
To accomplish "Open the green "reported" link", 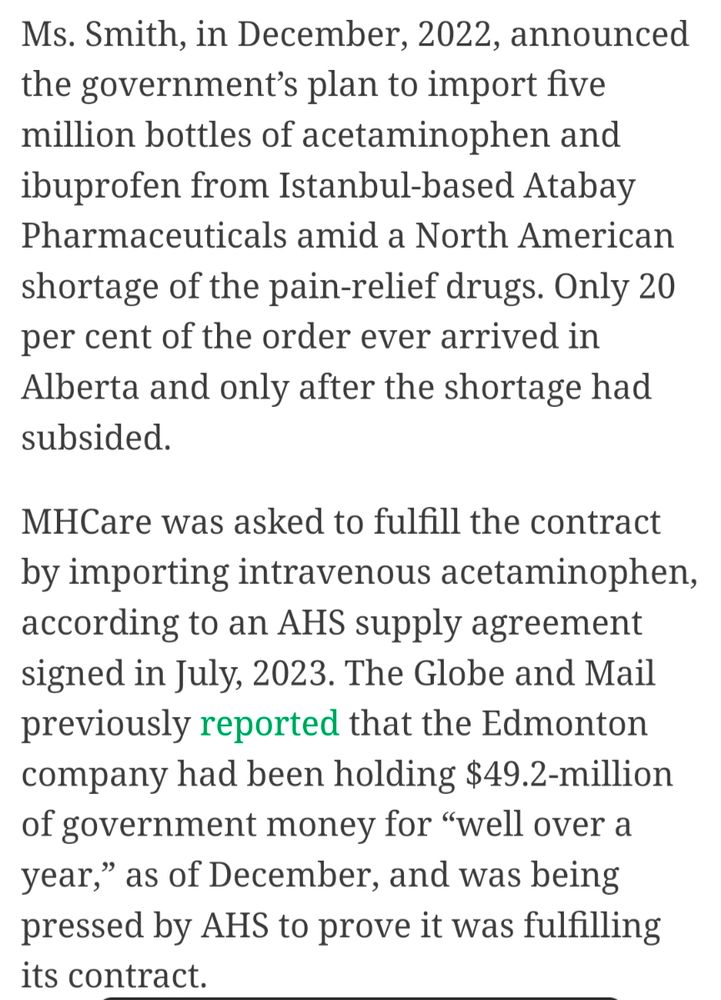I will pos(270,723).
